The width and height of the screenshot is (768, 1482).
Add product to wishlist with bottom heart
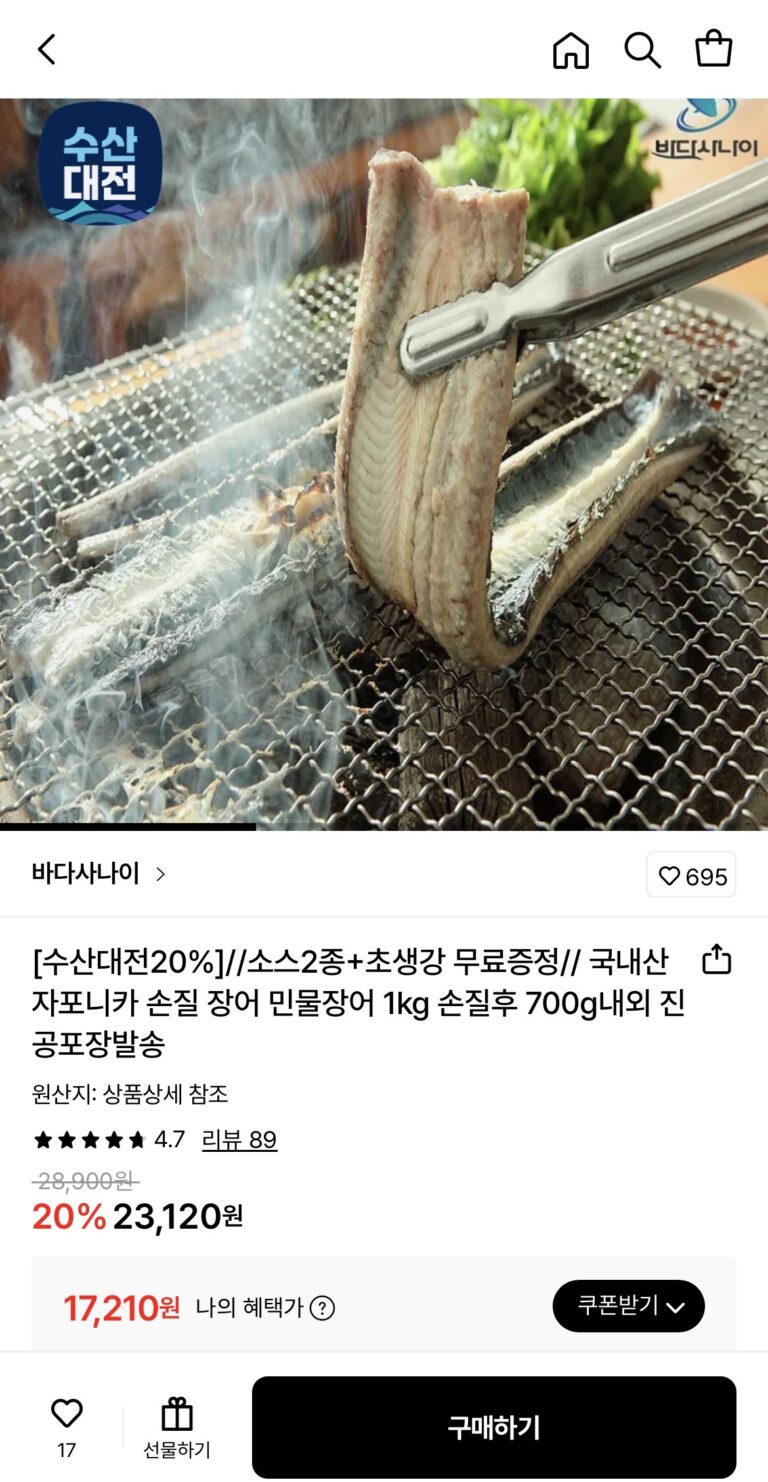click(x=66, y=1413)
